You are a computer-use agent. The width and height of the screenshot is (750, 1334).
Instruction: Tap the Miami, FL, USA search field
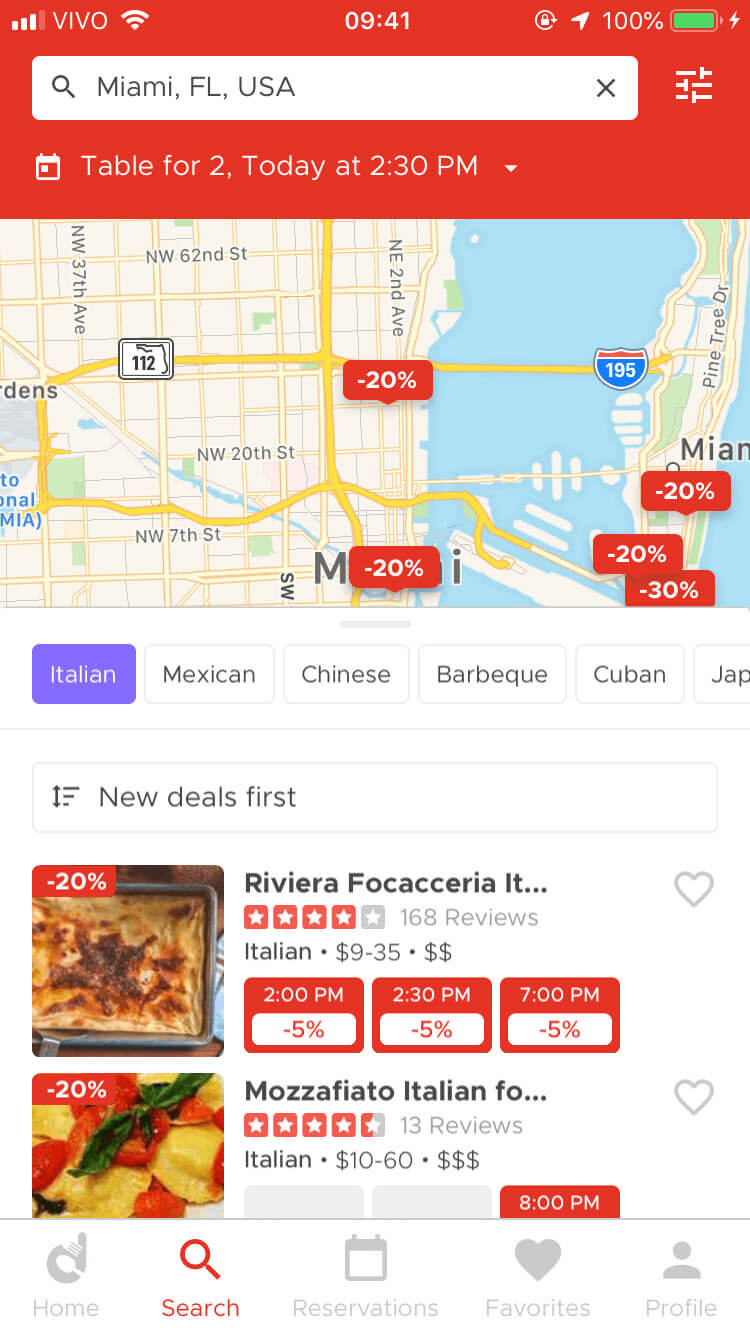coord(334,88)
